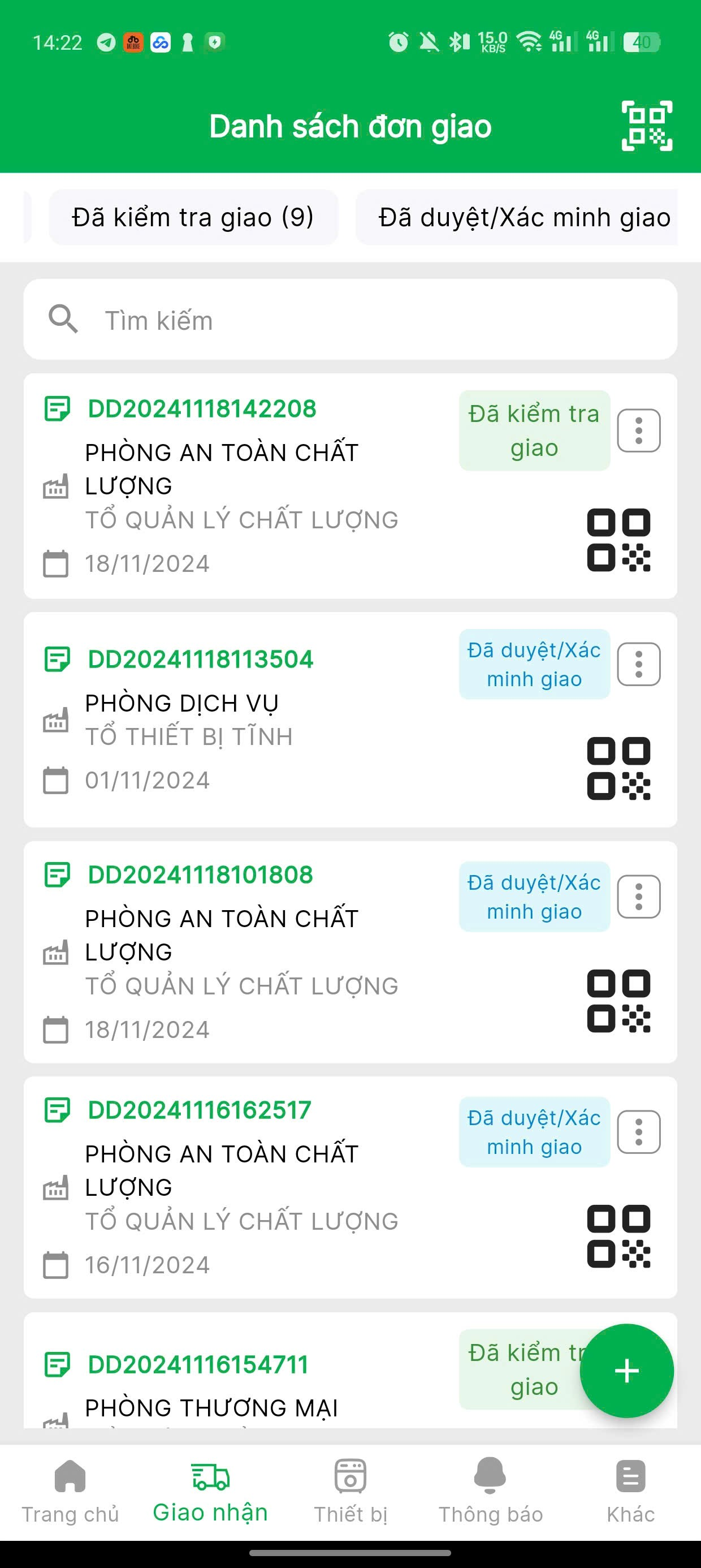Screen dimensions: 701x1568
Task: Filter by Đã kiểm tra giao (9)
Action: (x=193, y=217)
